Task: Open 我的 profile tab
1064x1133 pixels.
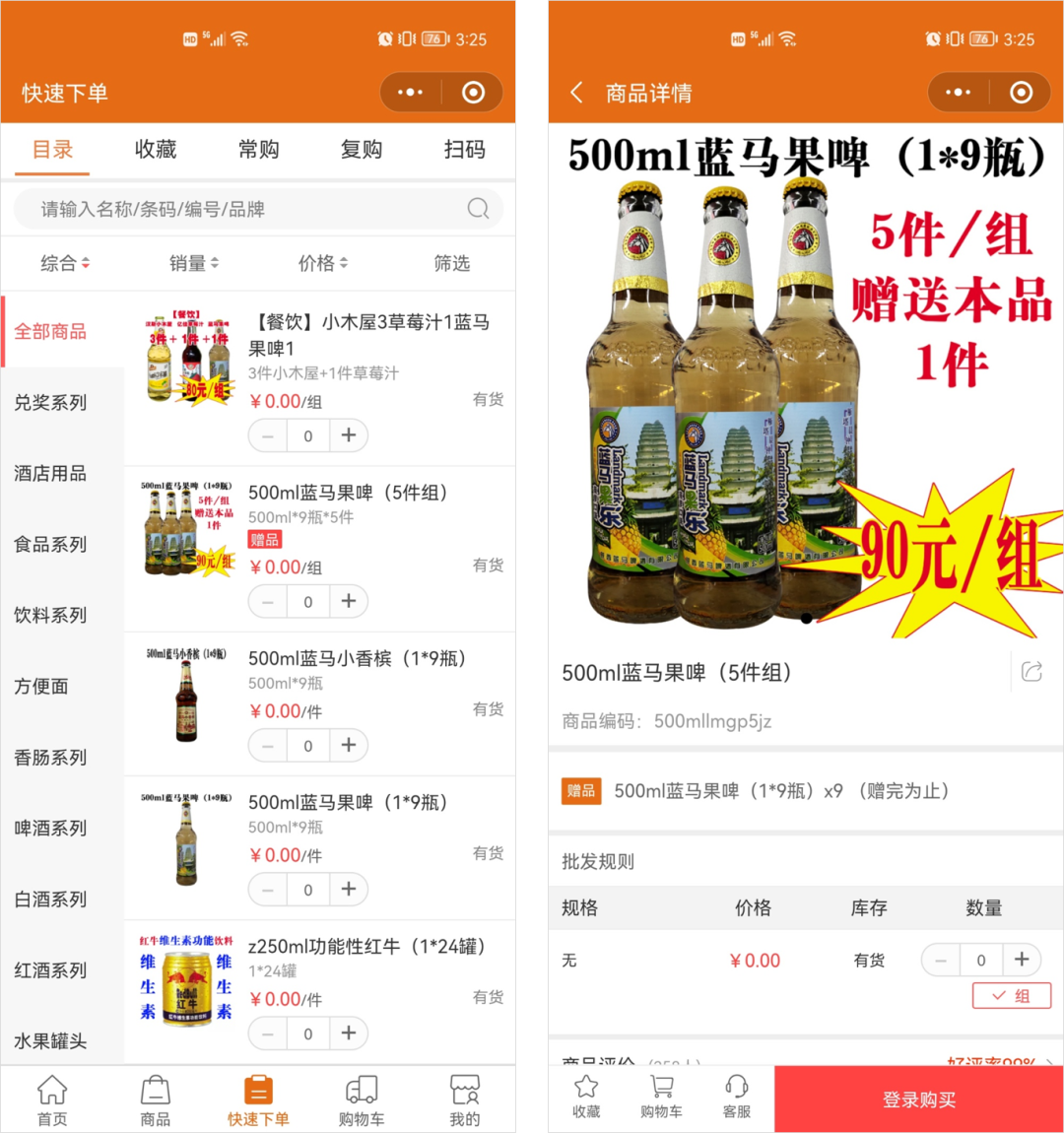Action: pos(464,1100)
